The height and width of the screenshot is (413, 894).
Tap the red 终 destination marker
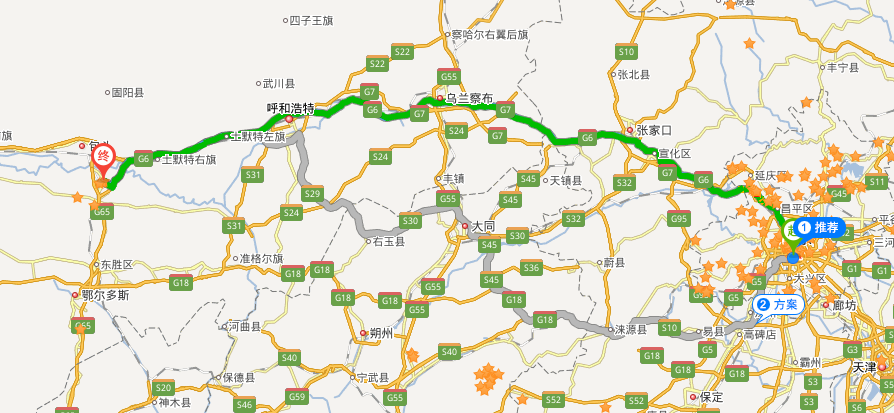(103, 158)
